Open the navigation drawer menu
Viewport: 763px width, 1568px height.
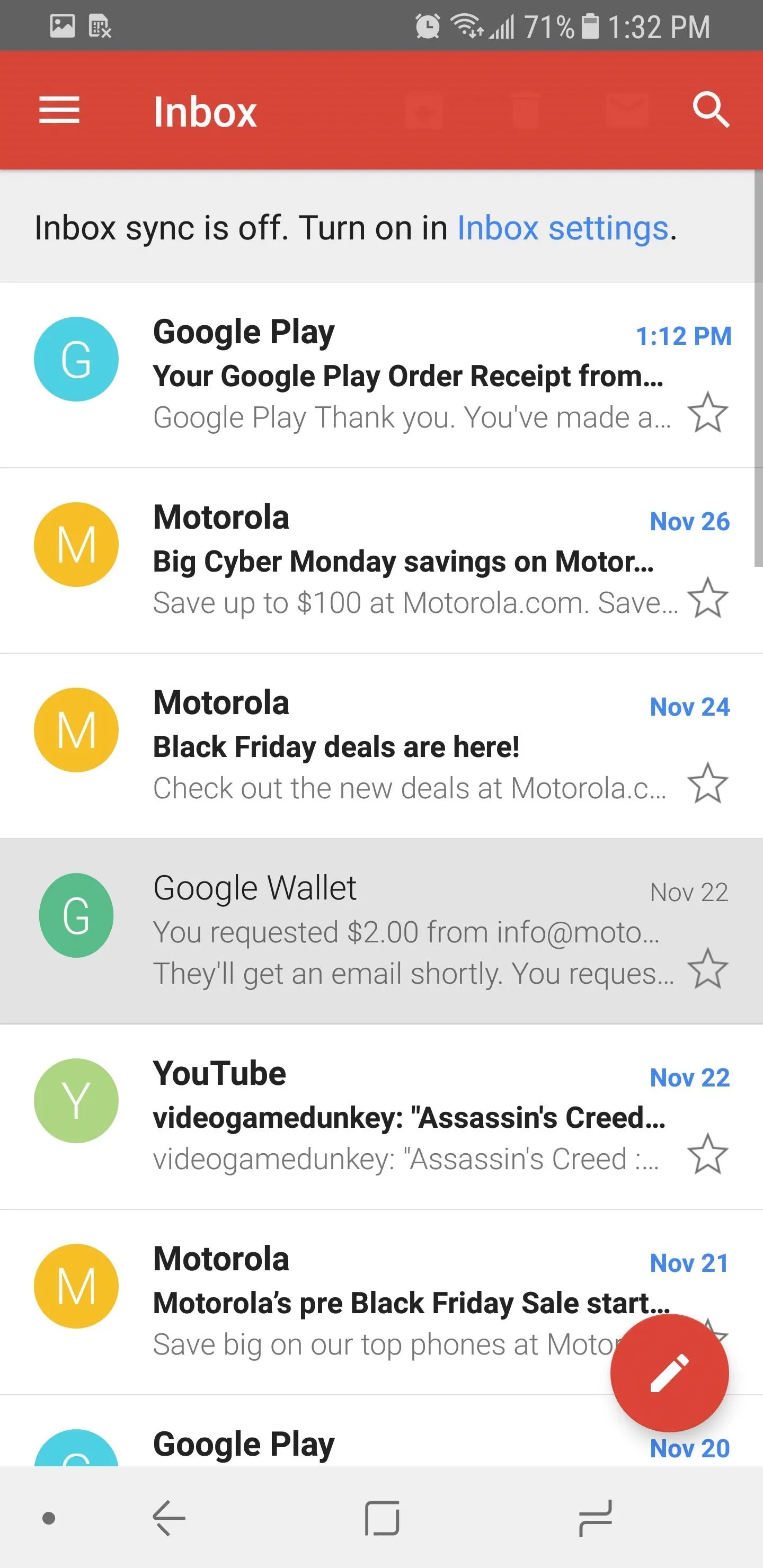coord(59,110)
